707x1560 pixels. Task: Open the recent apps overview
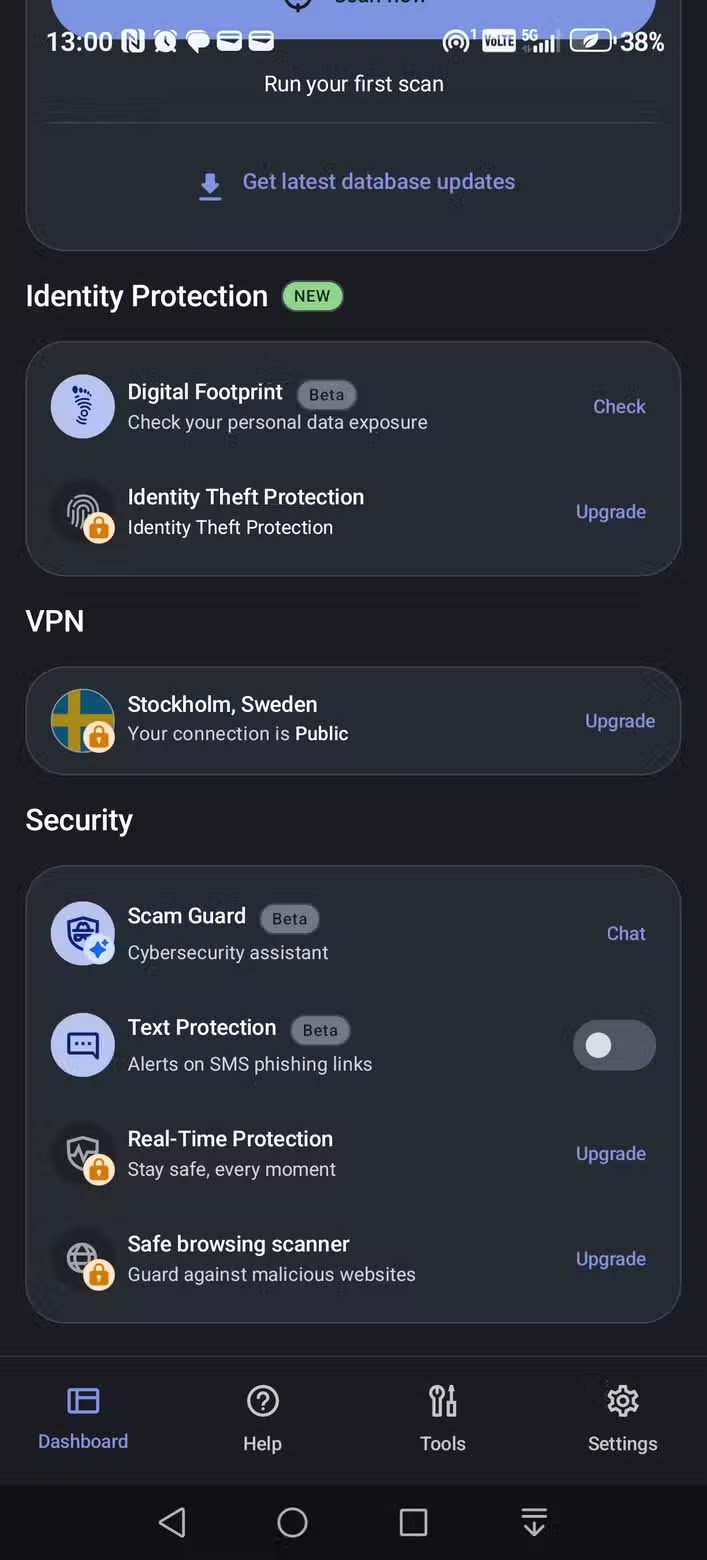click(x=413, y=1522)
